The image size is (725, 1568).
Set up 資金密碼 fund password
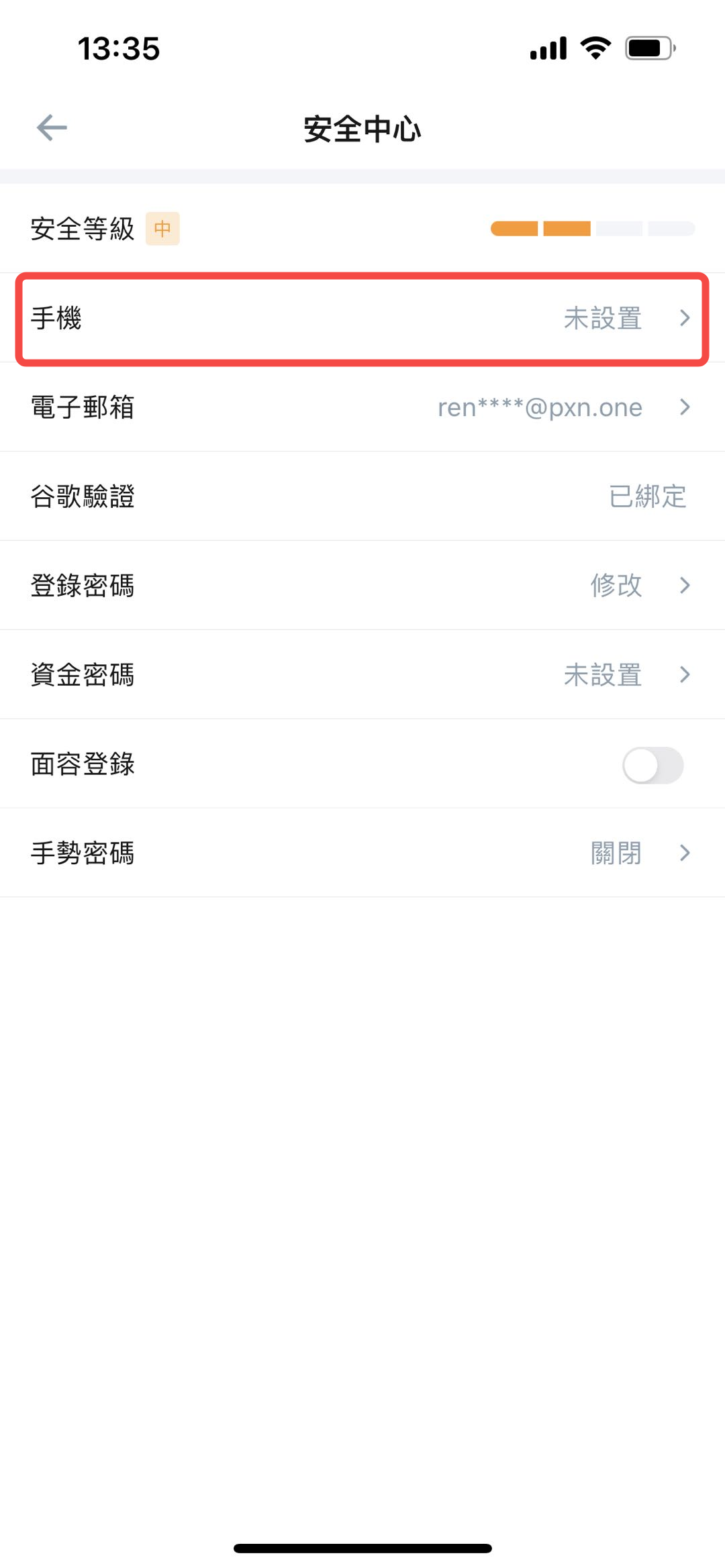coord(362,675)
